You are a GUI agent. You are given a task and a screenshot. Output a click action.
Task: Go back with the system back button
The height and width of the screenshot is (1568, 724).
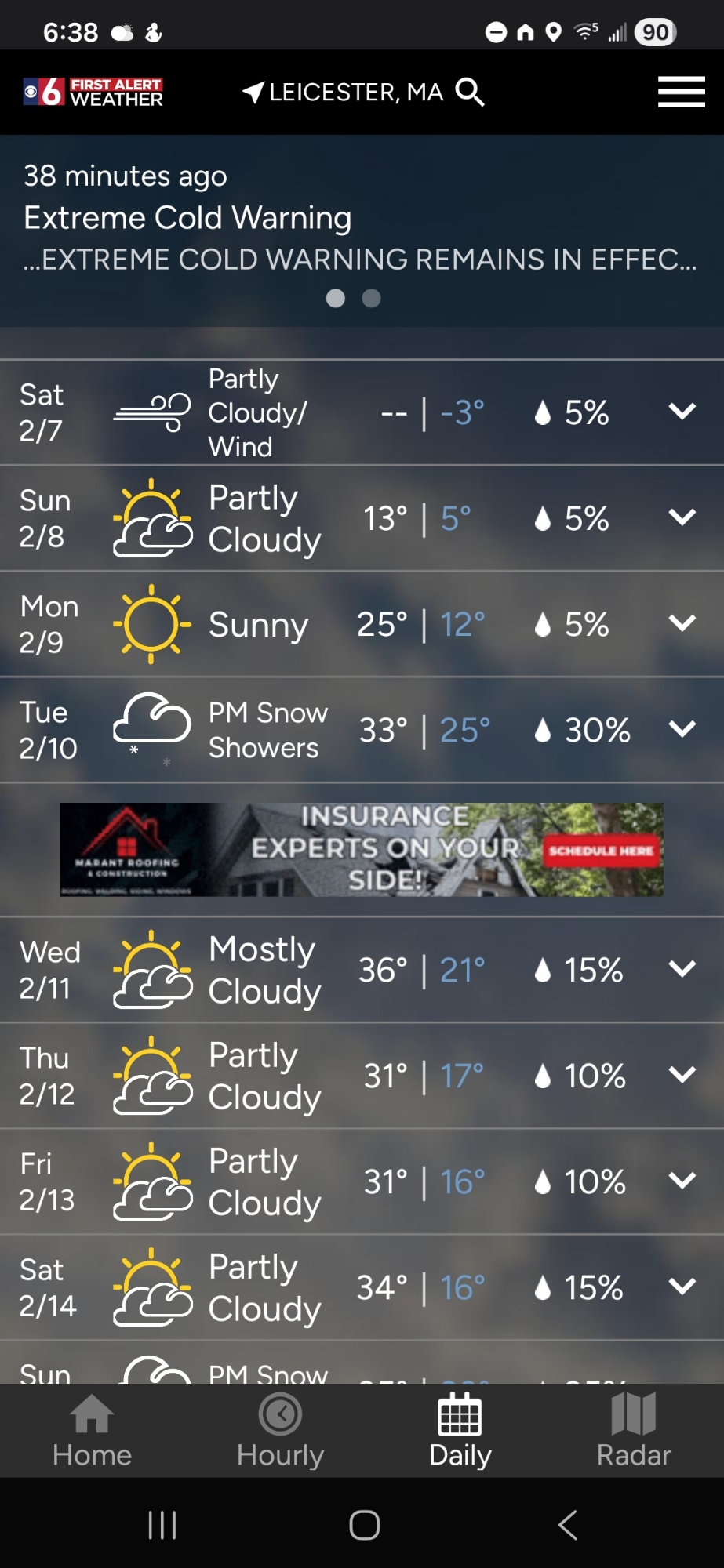tap(568, 1525)
